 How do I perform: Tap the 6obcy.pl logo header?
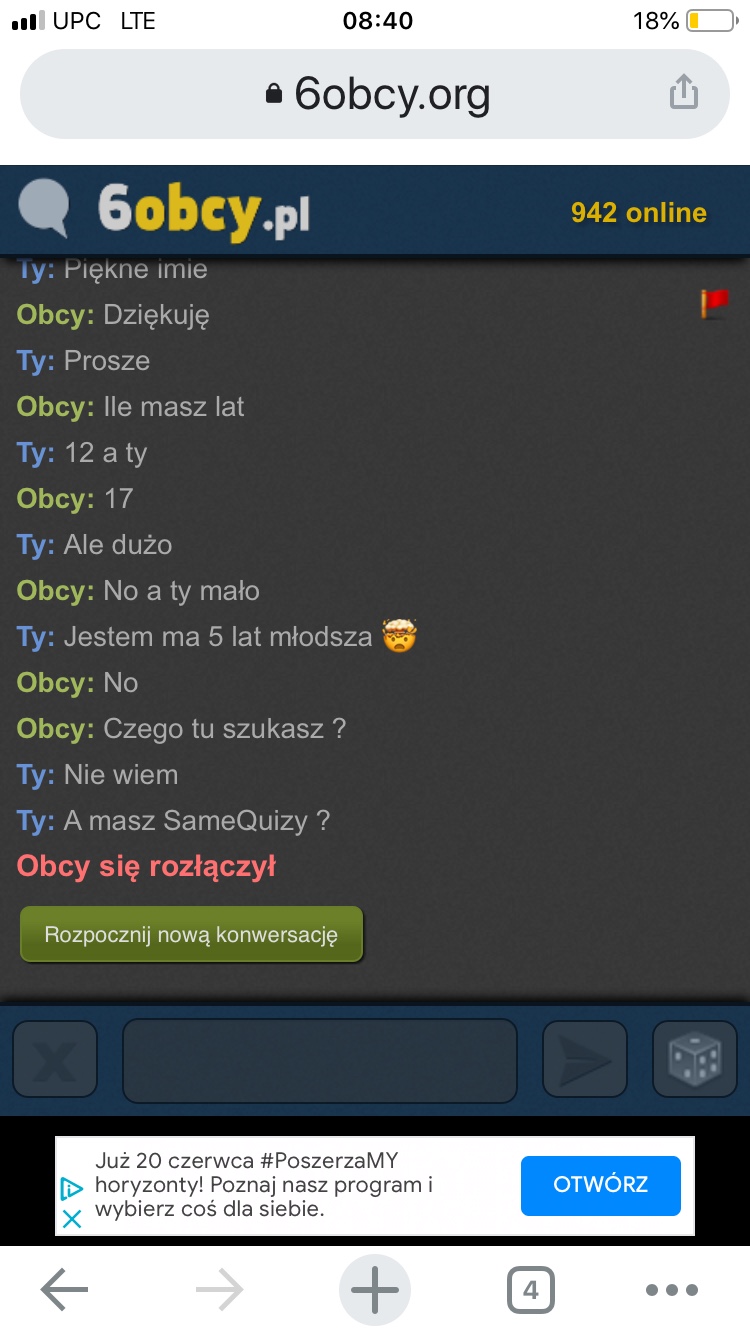[165, 211]
